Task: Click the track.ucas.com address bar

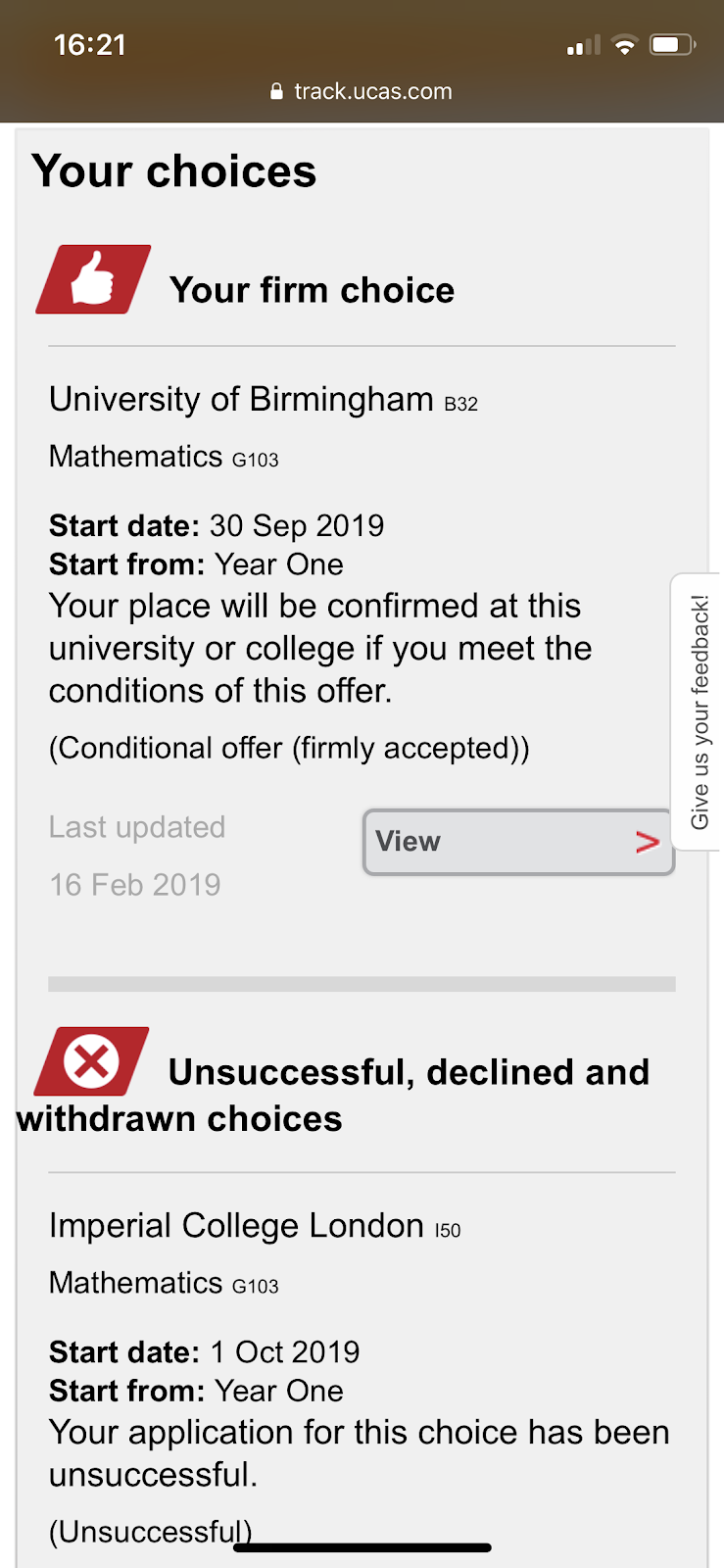Action: coord(372,91)
